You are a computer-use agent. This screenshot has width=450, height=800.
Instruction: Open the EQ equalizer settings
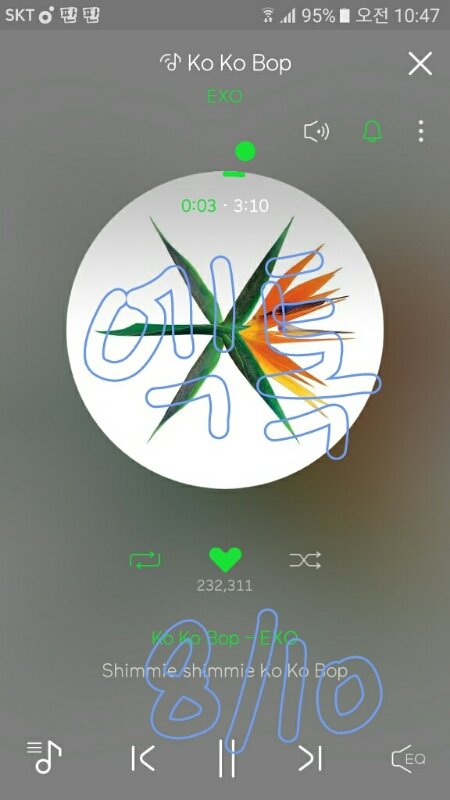408,759
